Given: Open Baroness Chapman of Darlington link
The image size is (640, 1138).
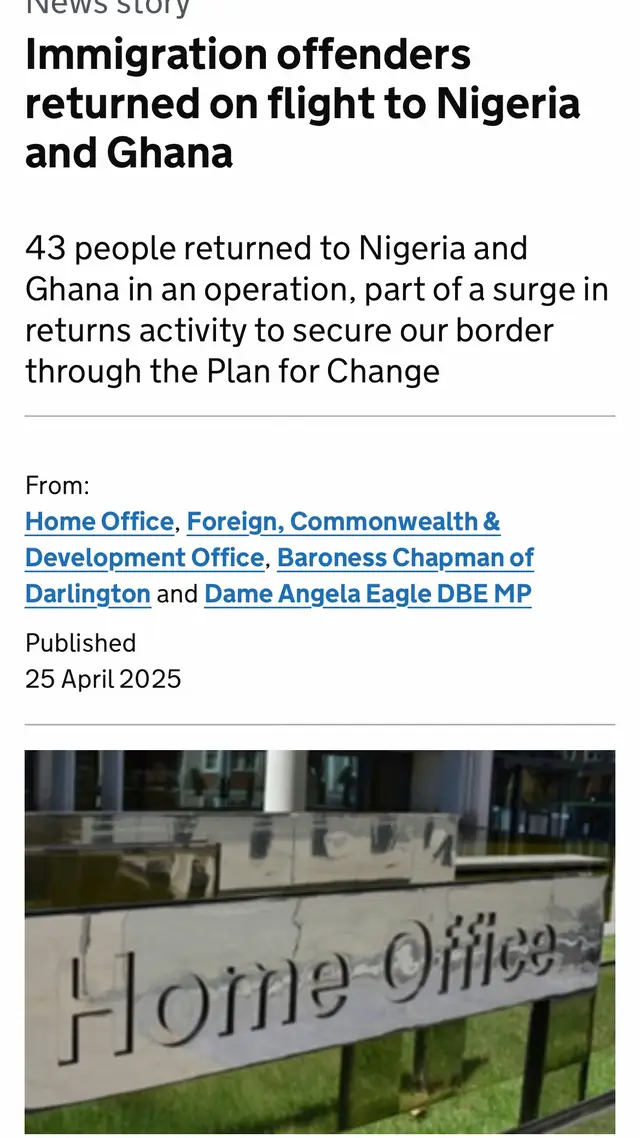Looking at the screenshot, I should 404,558.
